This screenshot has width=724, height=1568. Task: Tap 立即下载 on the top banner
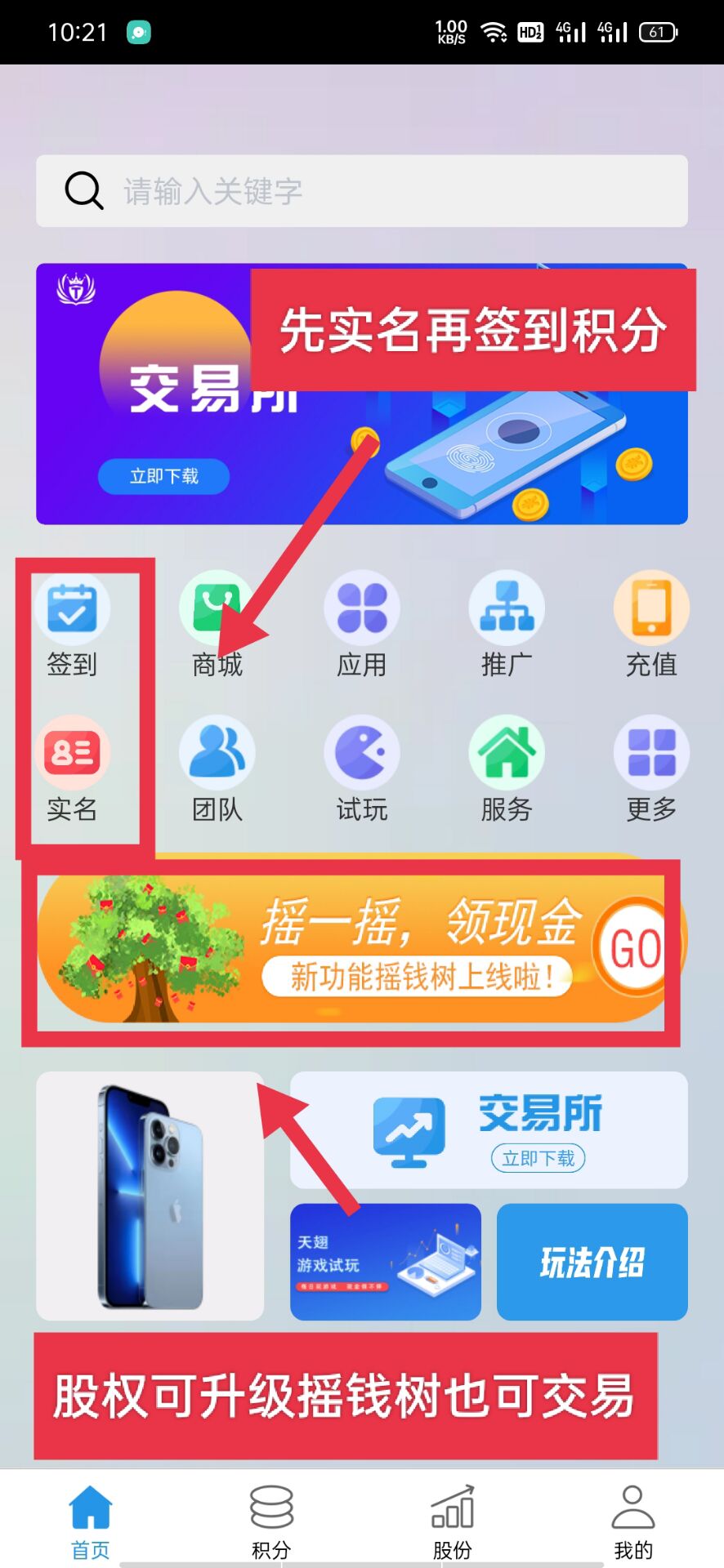163,476
